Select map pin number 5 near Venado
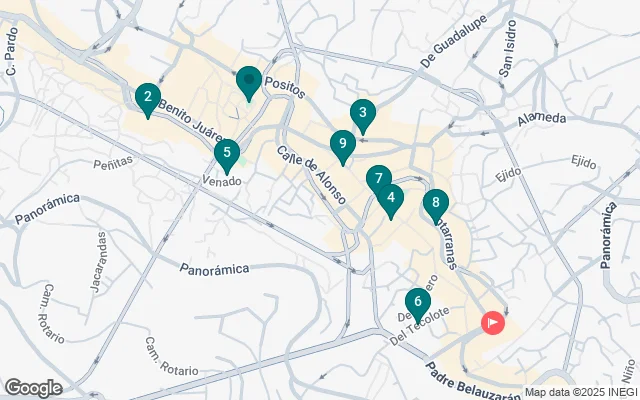 click(228, 154)
